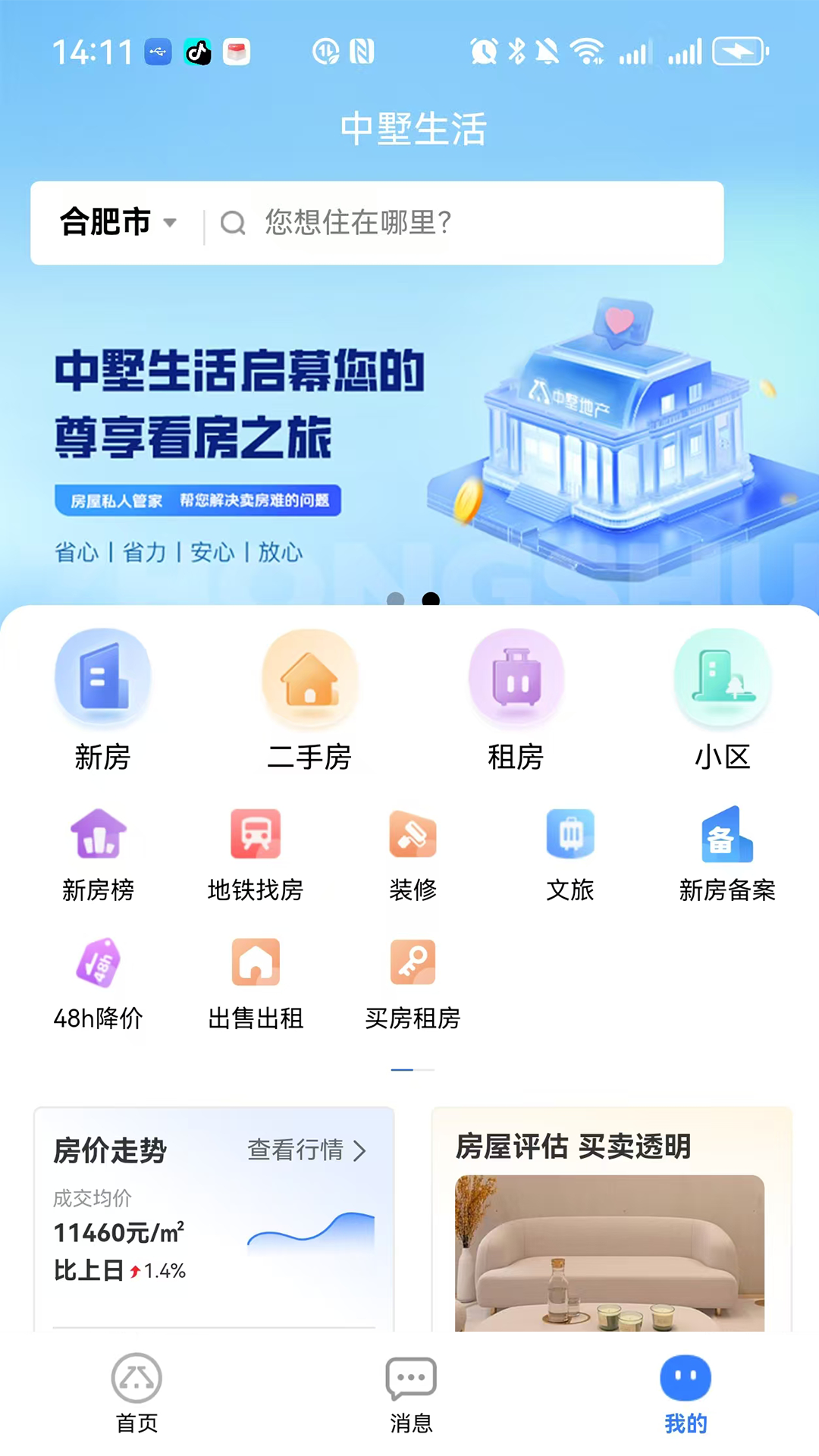Go to 租房 rentals
819x1456 pixels.
point(516,698)
